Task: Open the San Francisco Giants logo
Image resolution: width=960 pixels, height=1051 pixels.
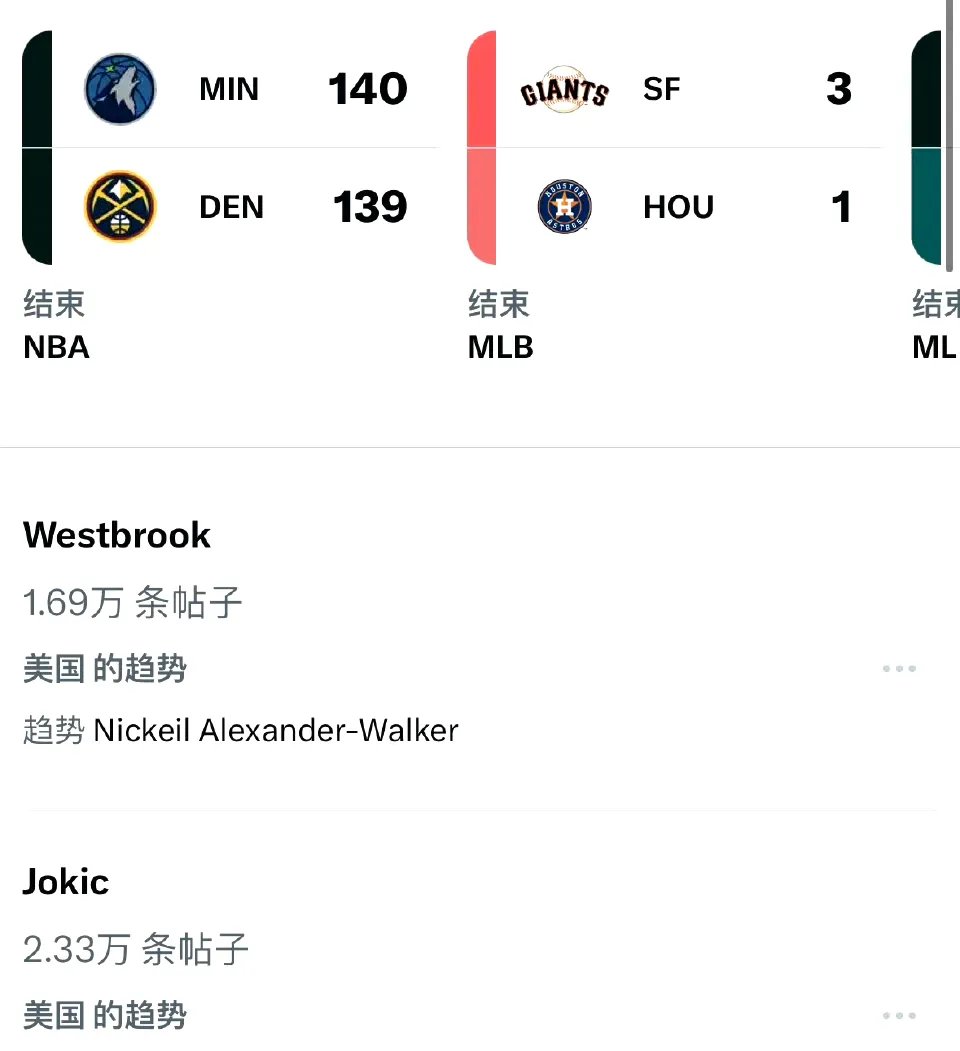Action: (x=564, y=88)
